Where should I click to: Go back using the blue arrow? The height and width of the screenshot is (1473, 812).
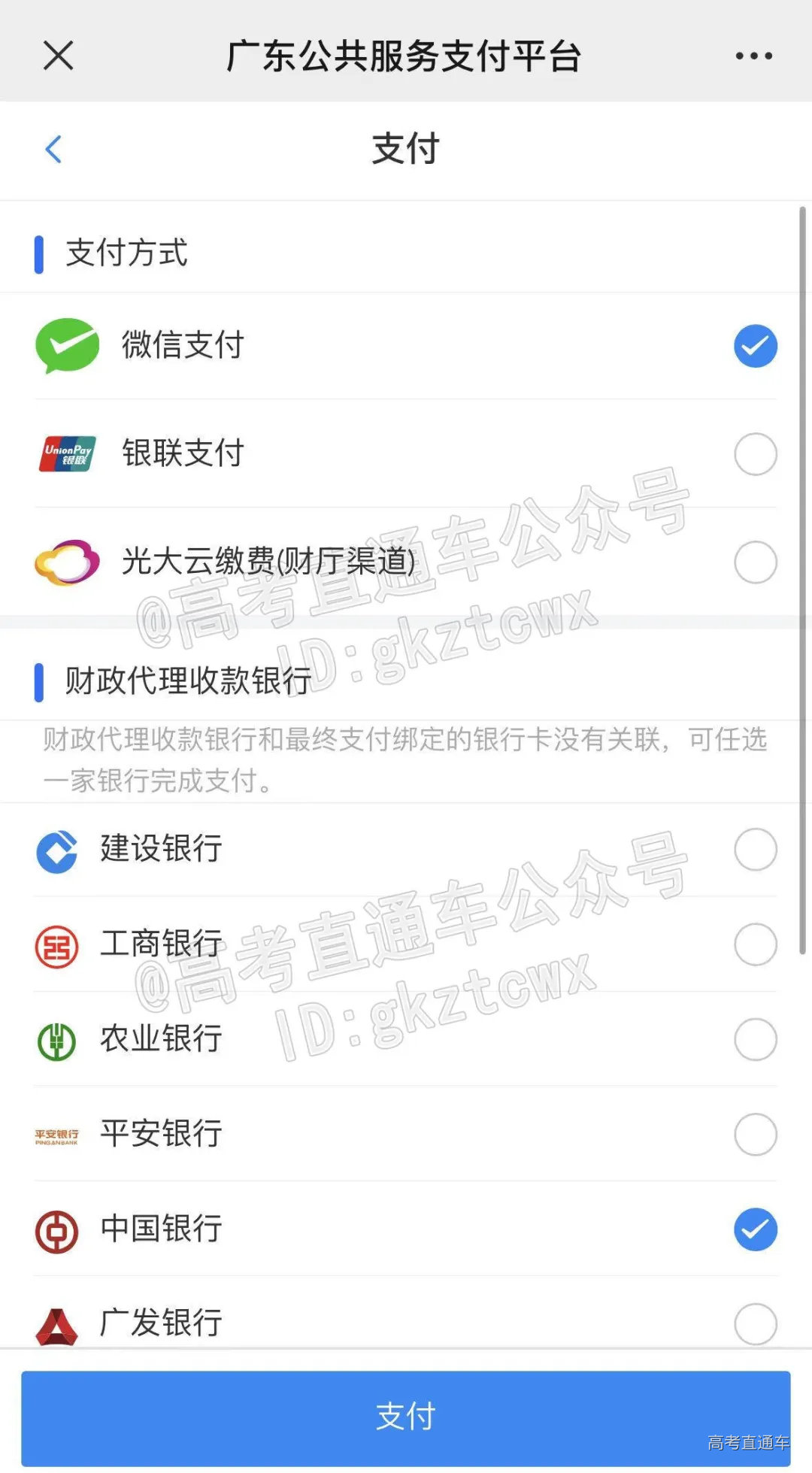pyautogui.click(x=53, y=149)
